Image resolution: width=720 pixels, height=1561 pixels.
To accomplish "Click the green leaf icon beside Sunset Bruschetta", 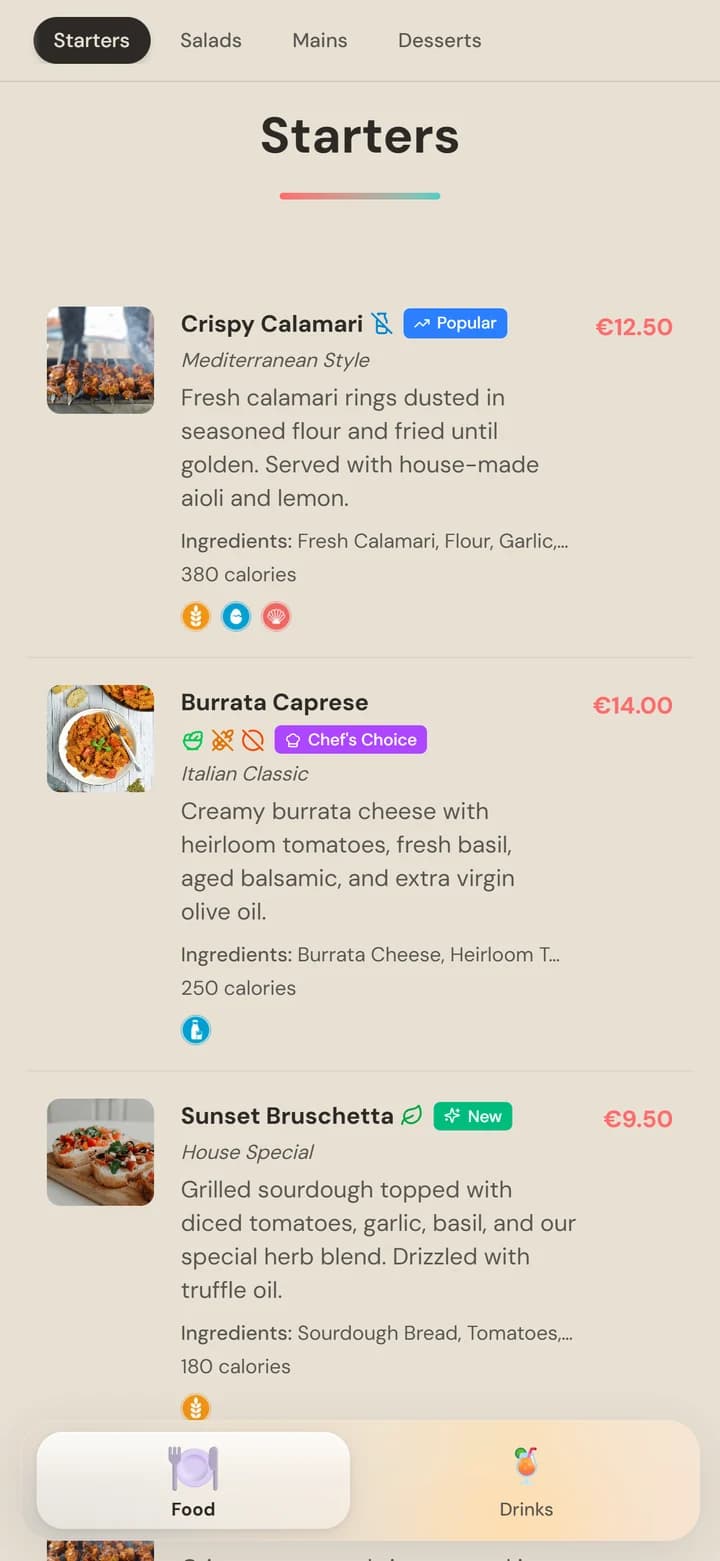I will point(411,1114).
